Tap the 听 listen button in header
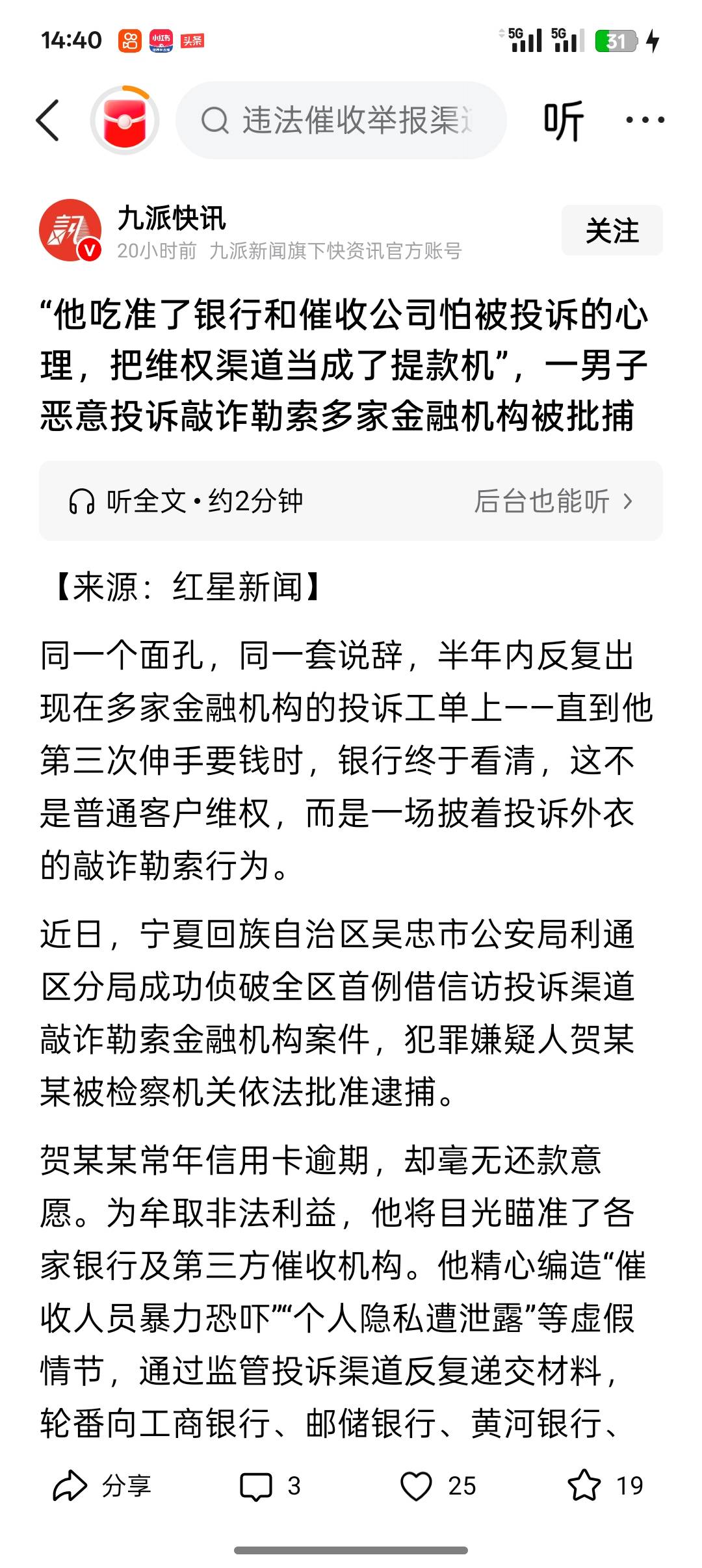Viewport: 702px width, 1568px height. point(563,120)
